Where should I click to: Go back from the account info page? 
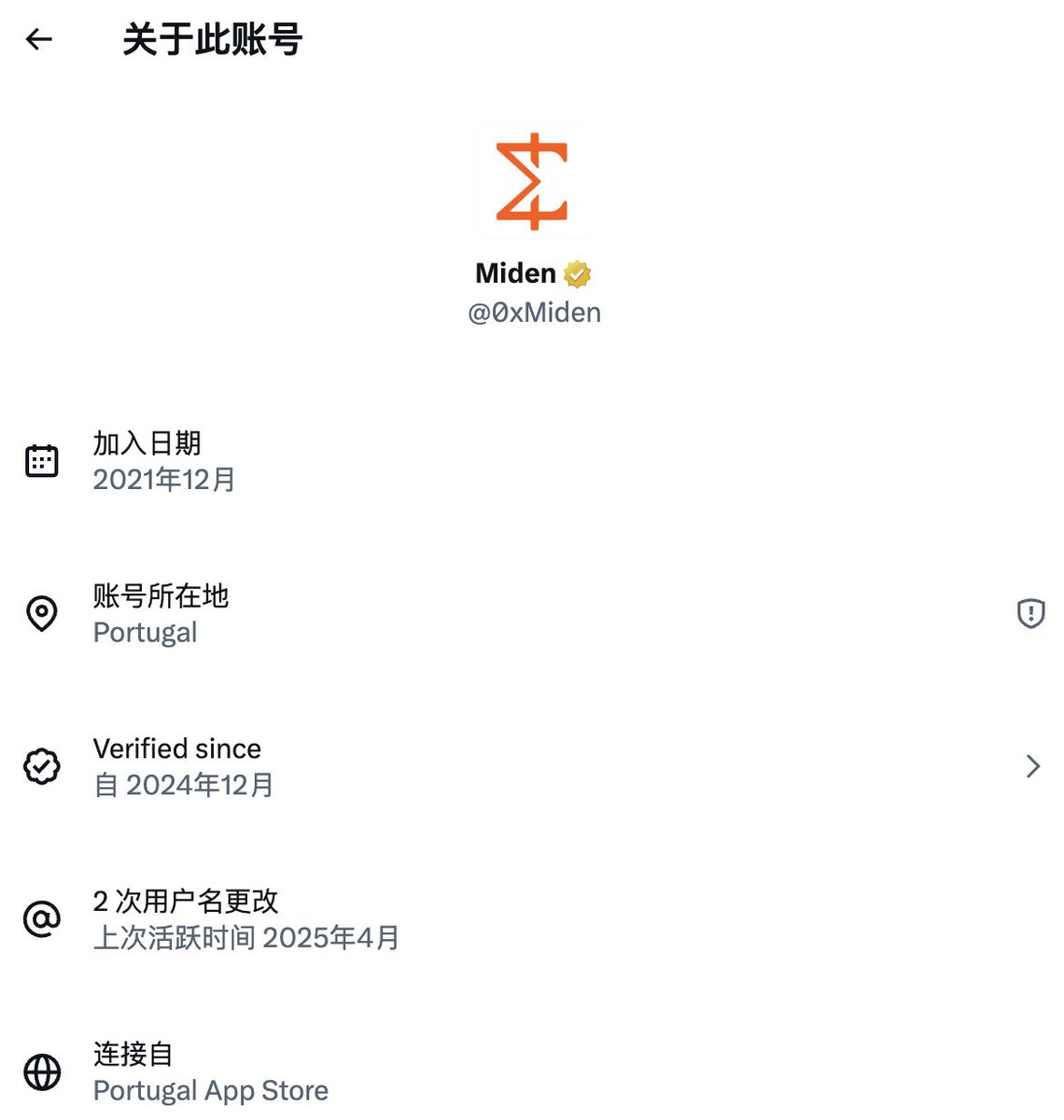(x=39, y=39)
